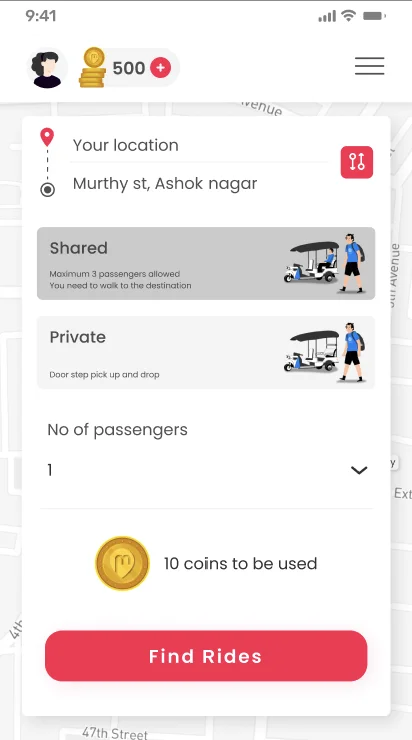Choose the Private ride option
412x740 pixels.
206,353
